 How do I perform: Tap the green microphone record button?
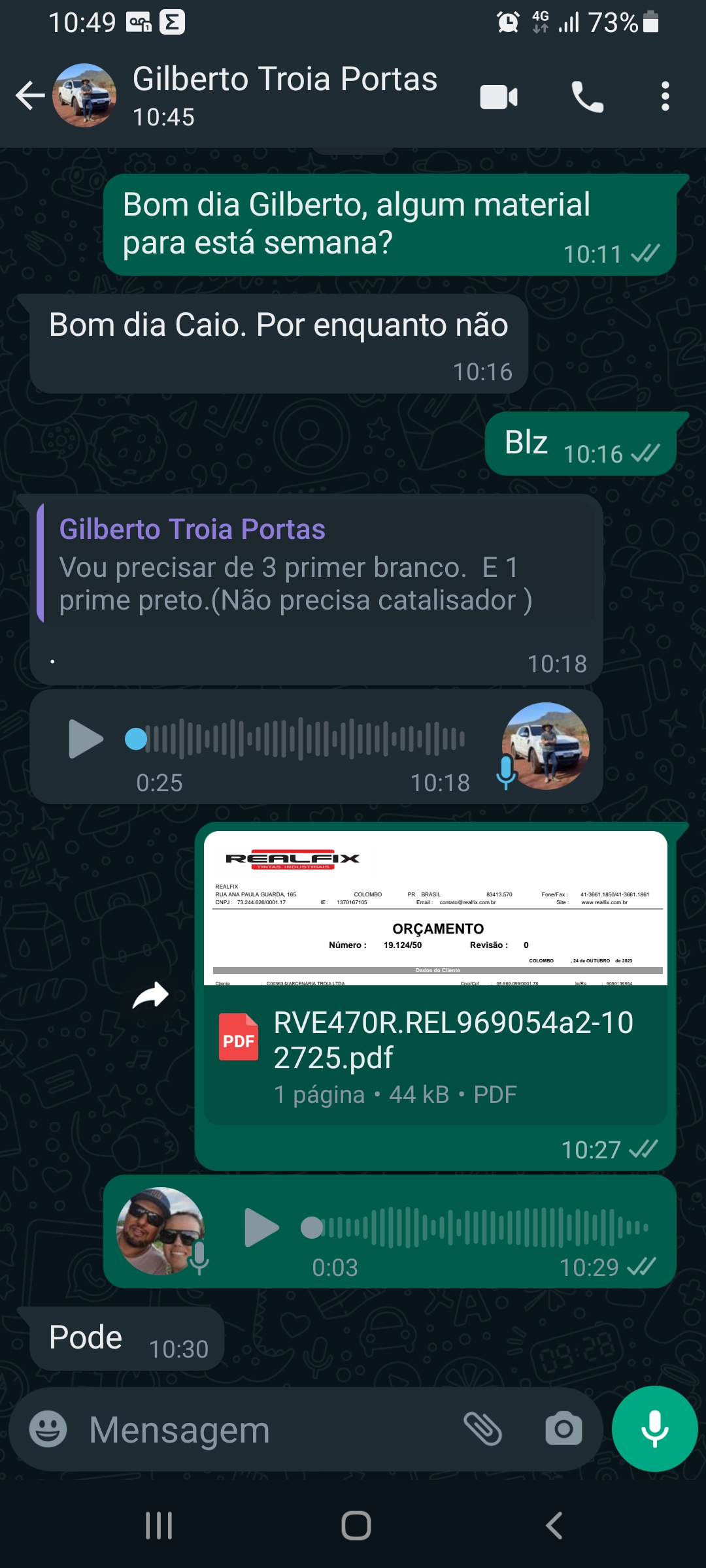click(654, 1428)
